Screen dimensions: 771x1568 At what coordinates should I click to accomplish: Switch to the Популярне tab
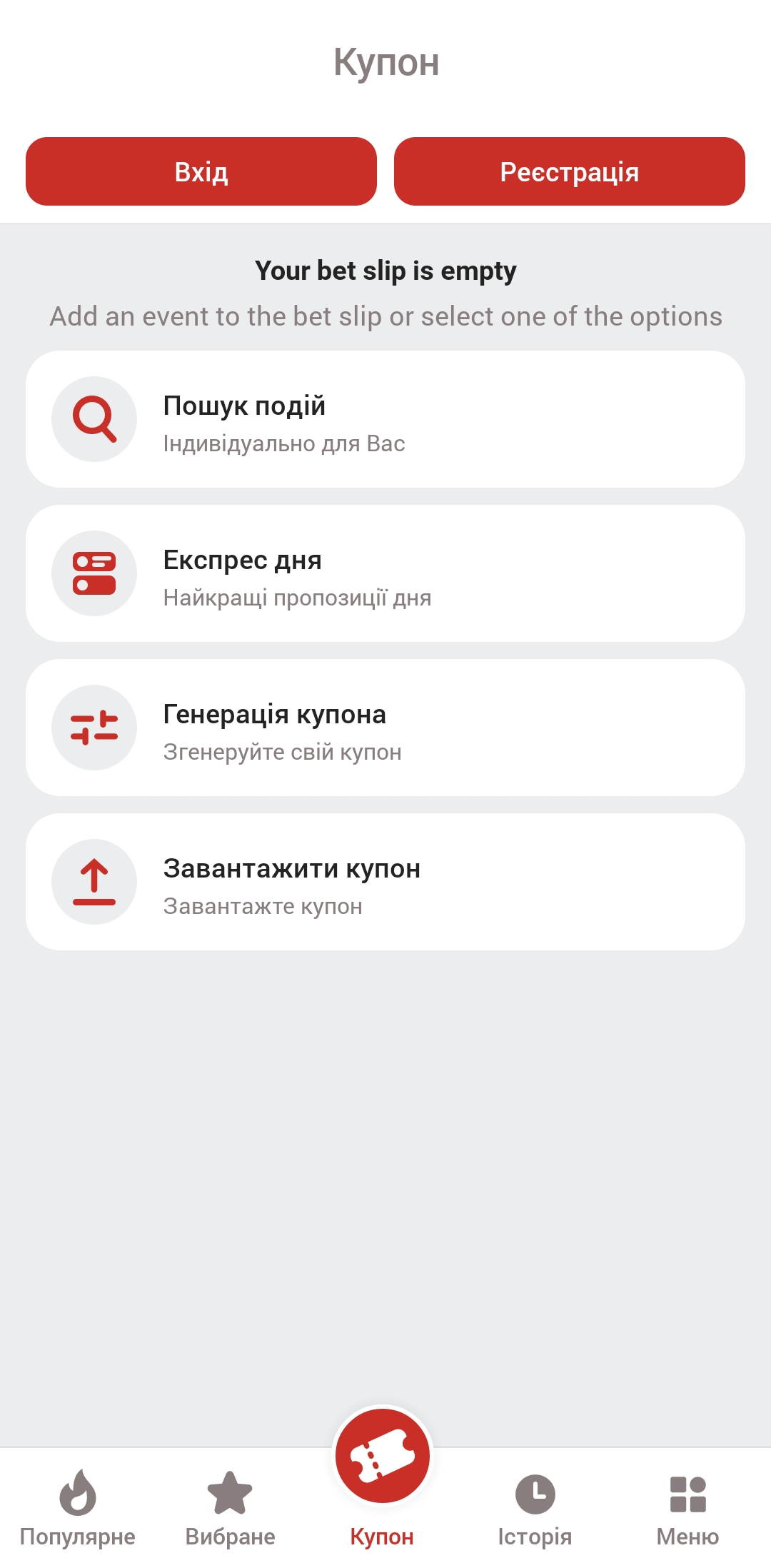click(x=77, y=1507)
